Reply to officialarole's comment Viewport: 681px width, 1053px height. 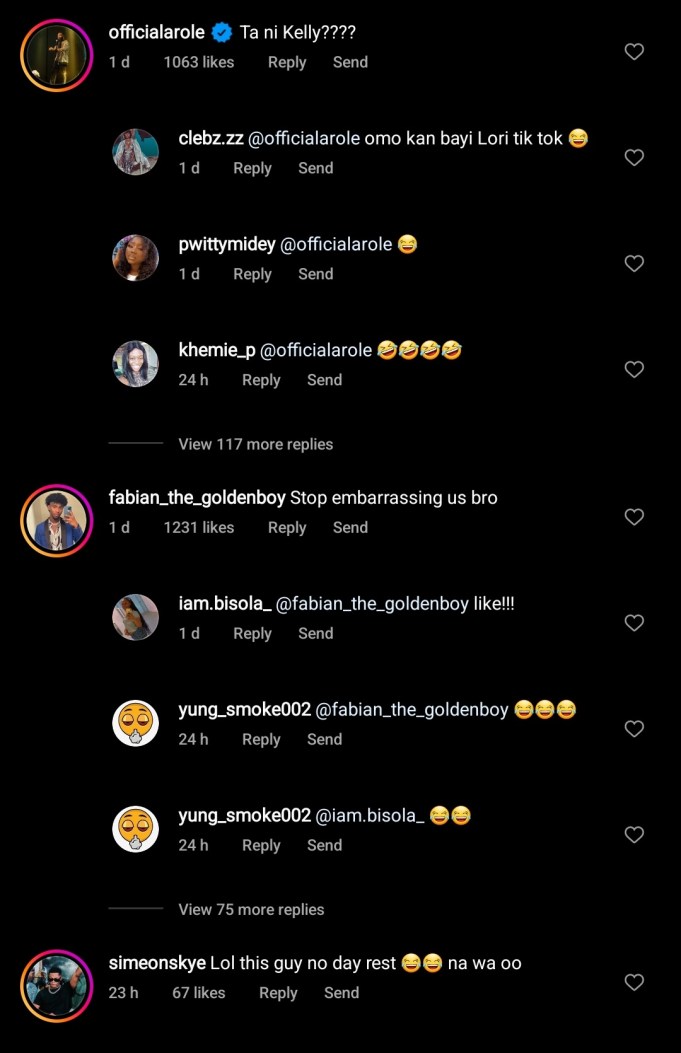[286, 62]
